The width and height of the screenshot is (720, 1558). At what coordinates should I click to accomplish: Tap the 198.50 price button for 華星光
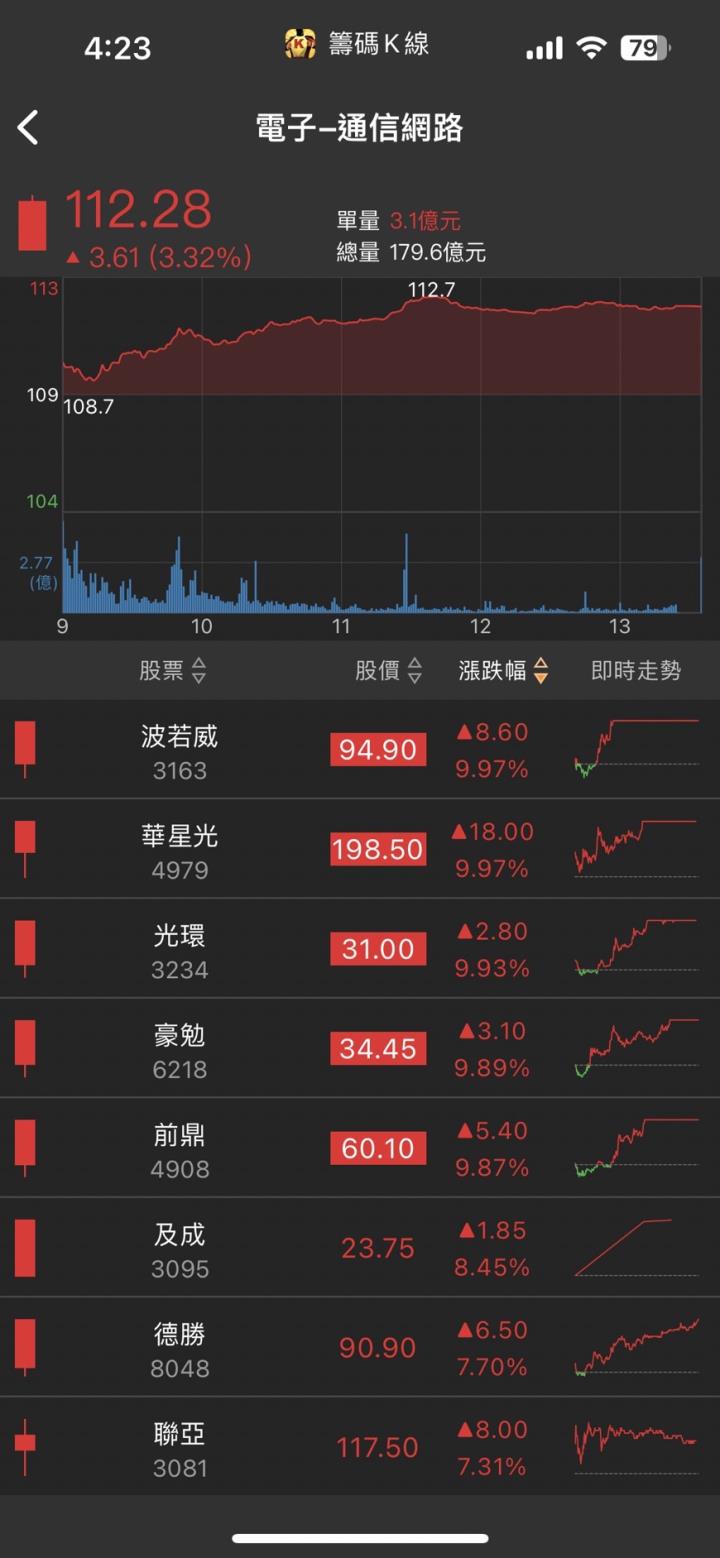point(378,849)
